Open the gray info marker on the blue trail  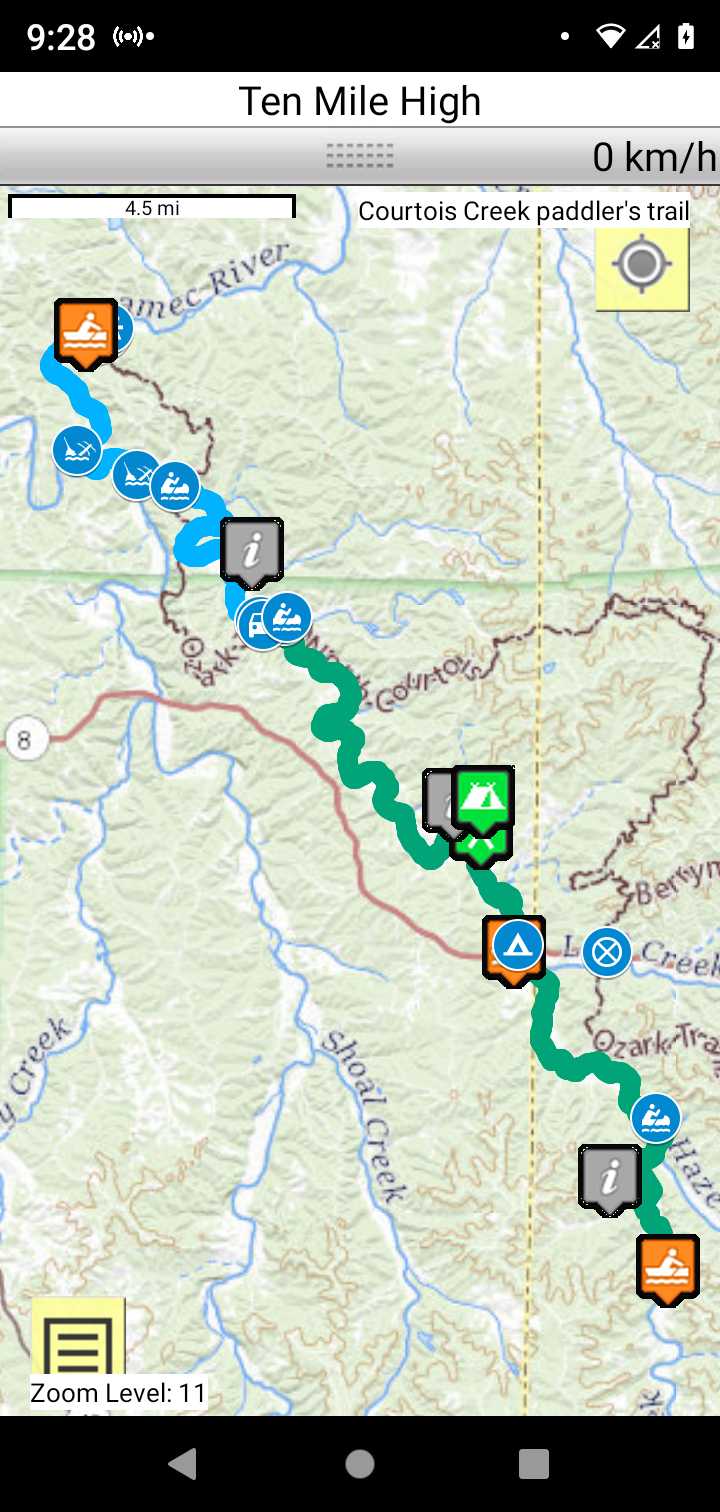pyautogui.click(x=252, y=549)
